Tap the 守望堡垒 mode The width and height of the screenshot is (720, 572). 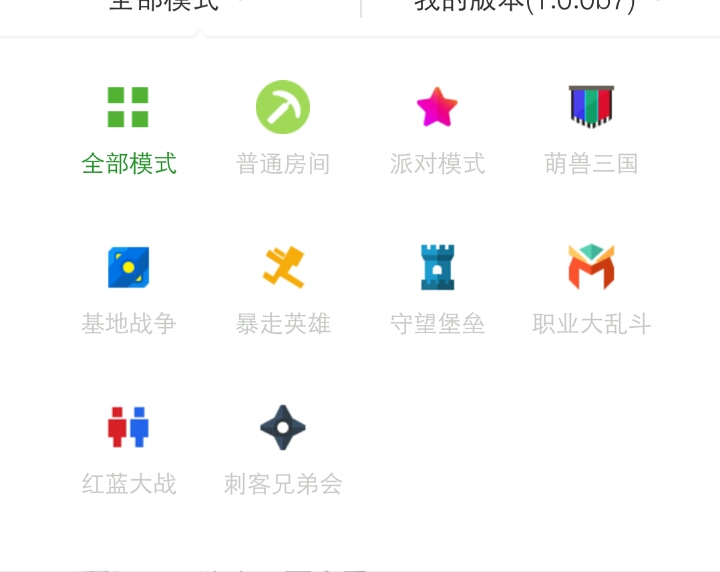tap(437, 290)
